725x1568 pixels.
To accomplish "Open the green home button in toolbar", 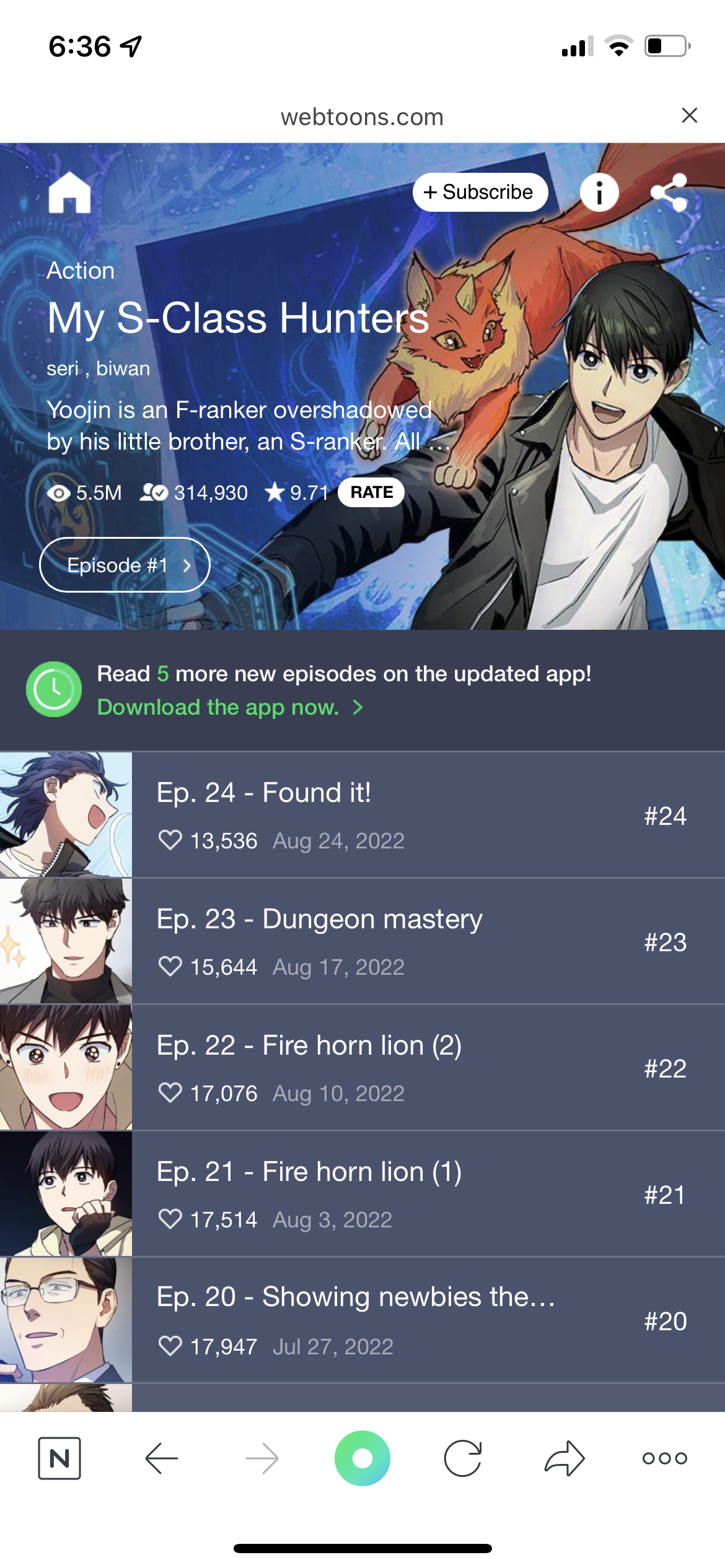I will pos(362,1458).
